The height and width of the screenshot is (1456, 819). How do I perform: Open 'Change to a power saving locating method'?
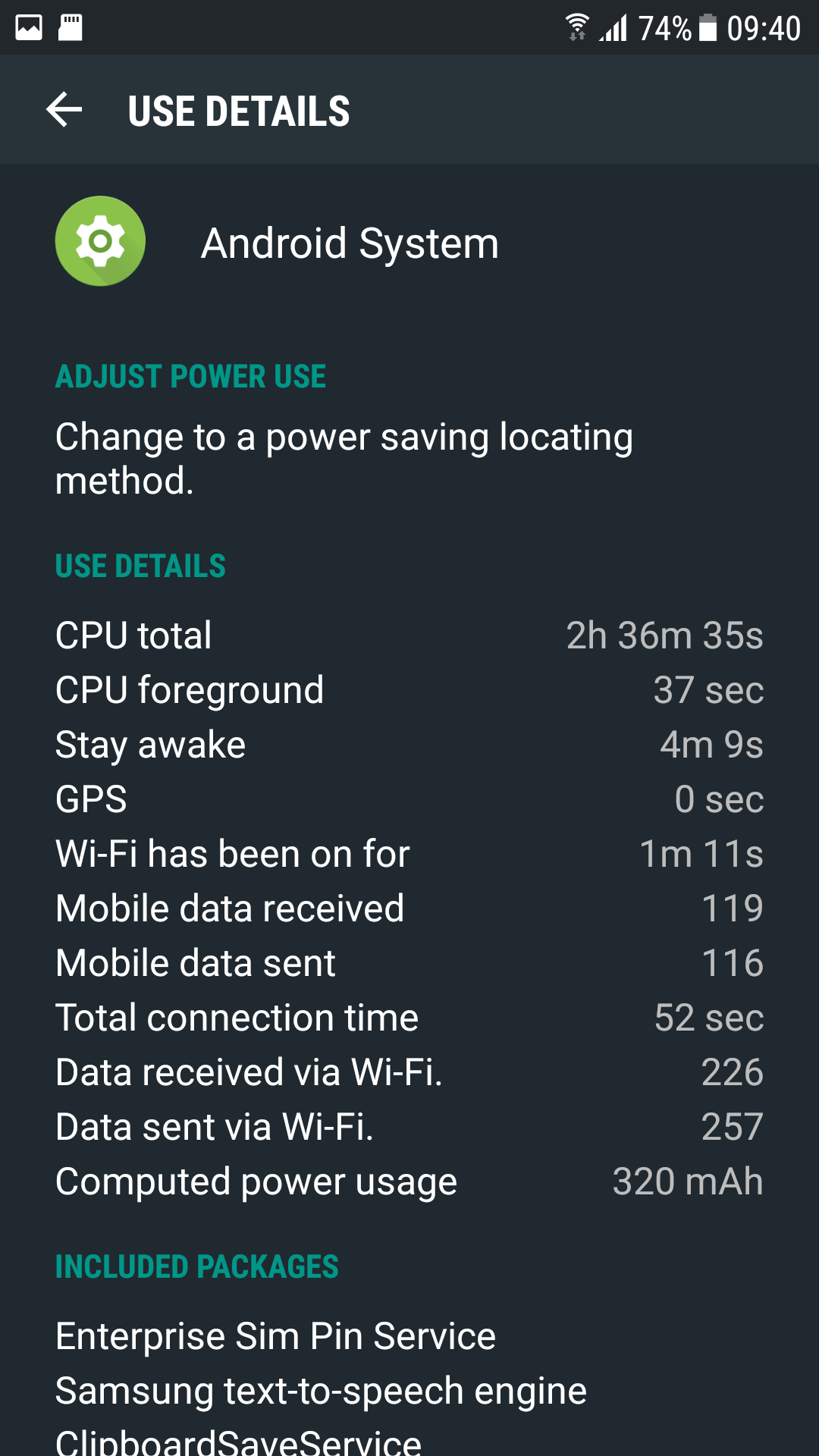pos(344,458)
